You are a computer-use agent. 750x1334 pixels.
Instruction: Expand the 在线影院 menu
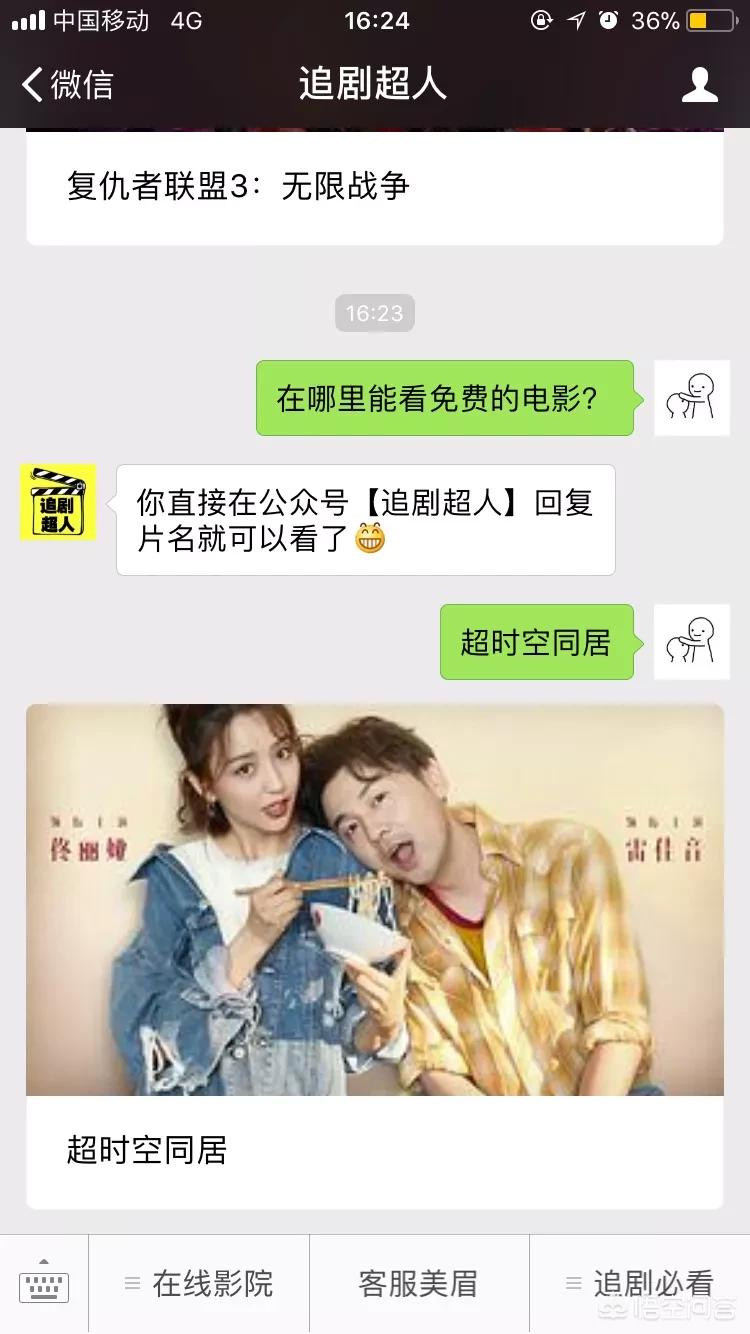point(199,1284)
